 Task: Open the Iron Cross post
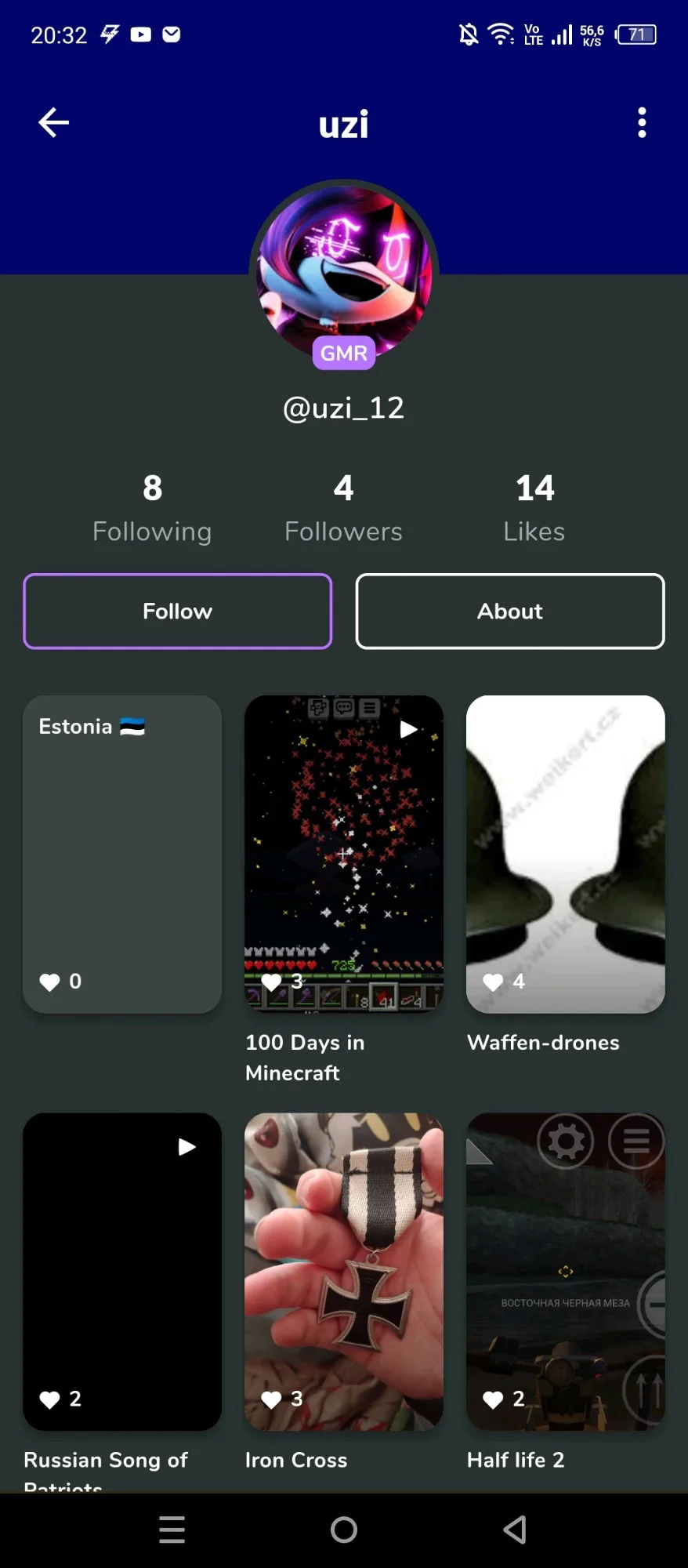pos(344,1272)
